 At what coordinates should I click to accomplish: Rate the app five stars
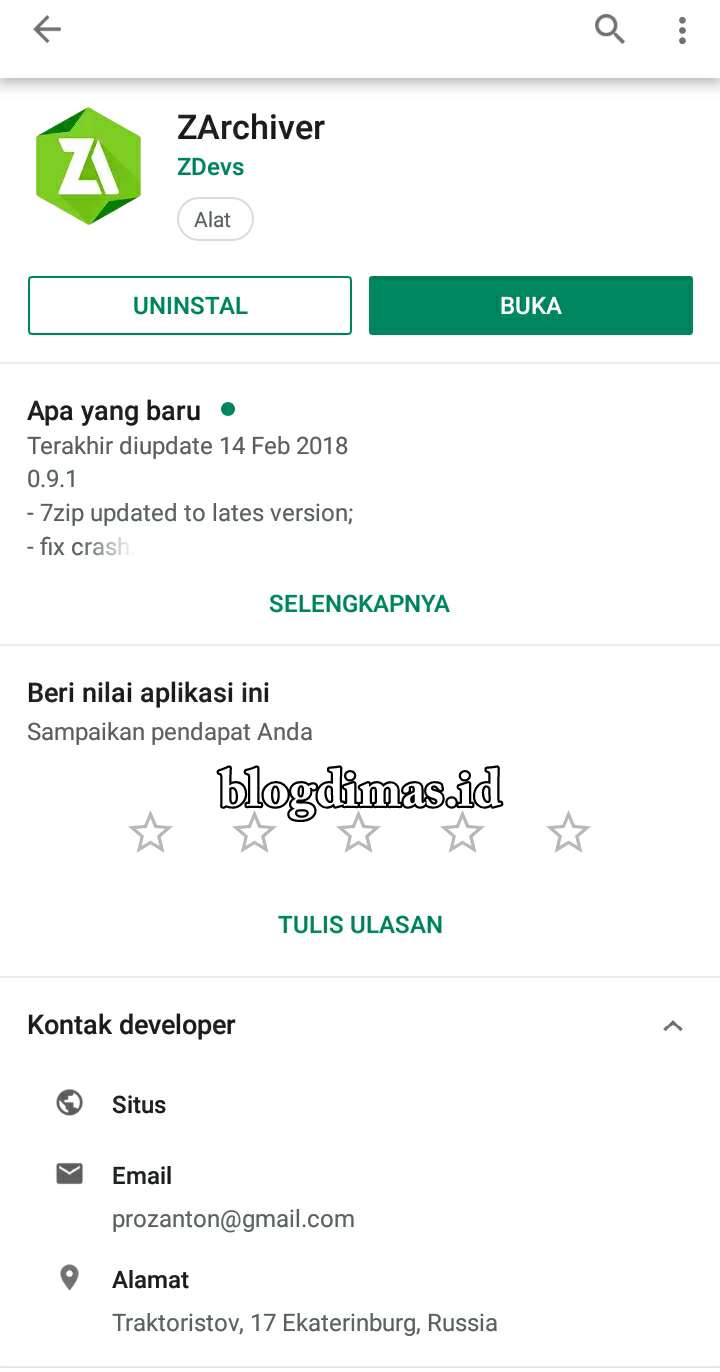tap(568, 833)
